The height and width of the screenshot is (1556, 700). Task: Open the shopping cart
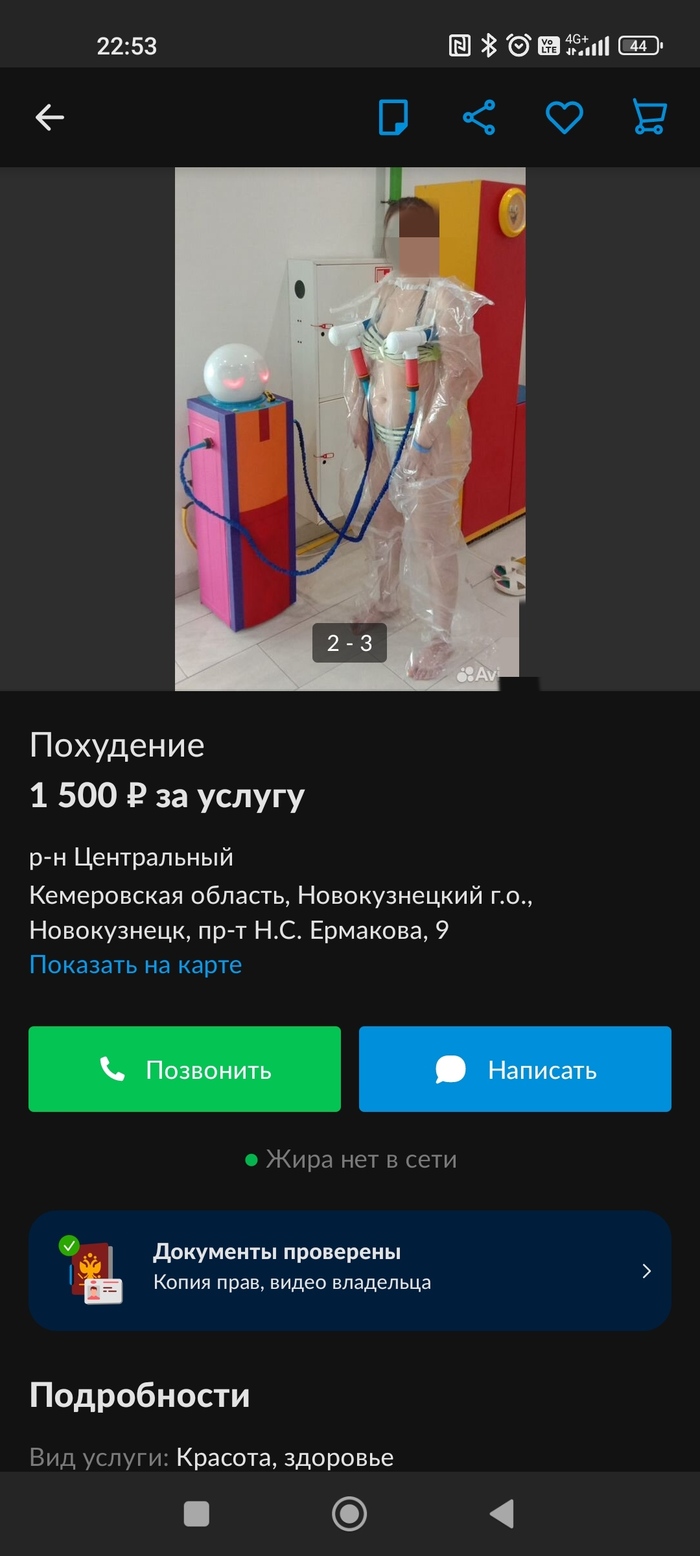tap(650, 118)
